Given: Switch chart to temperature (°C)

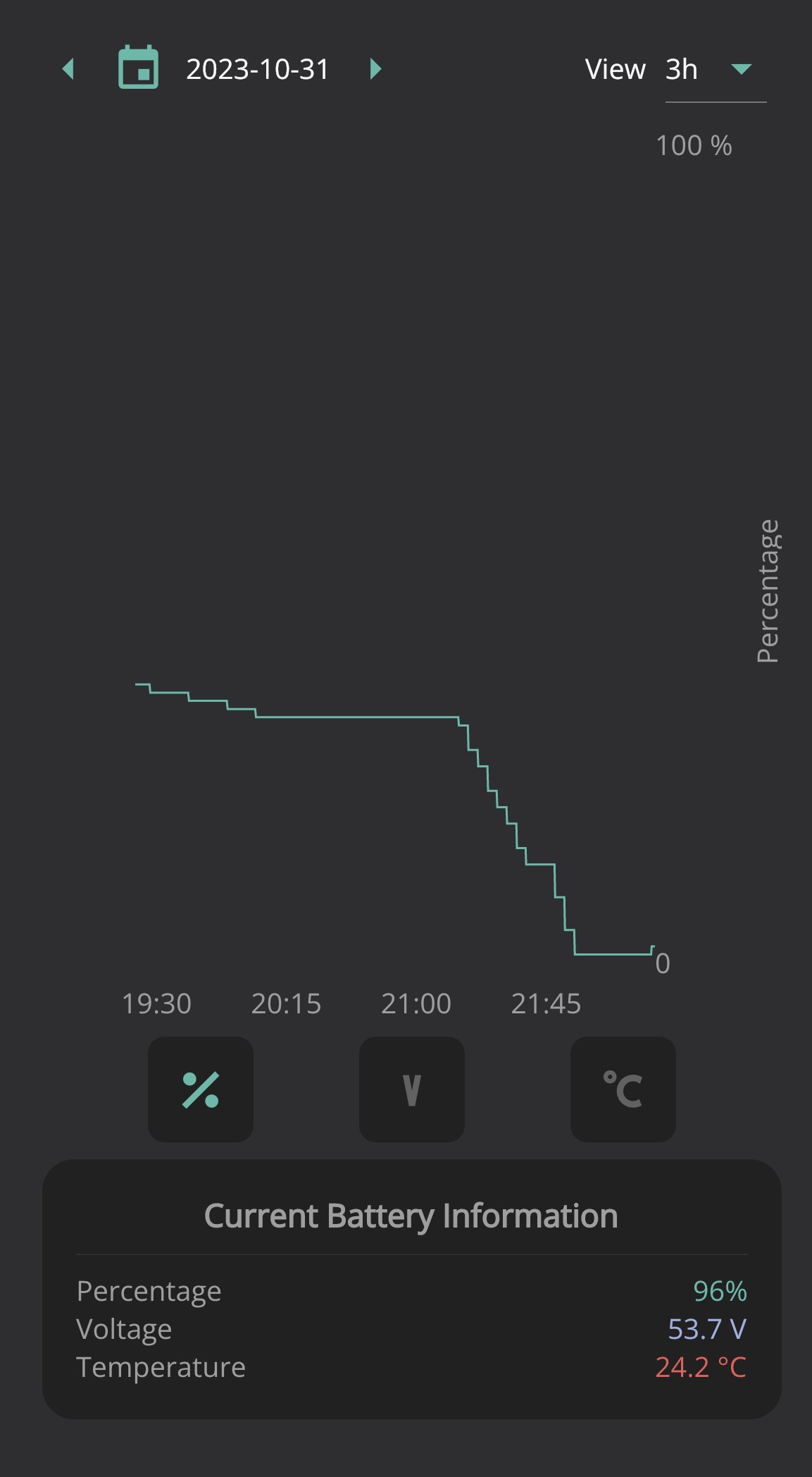Looking at the screenshot, I should point(623,1089).
